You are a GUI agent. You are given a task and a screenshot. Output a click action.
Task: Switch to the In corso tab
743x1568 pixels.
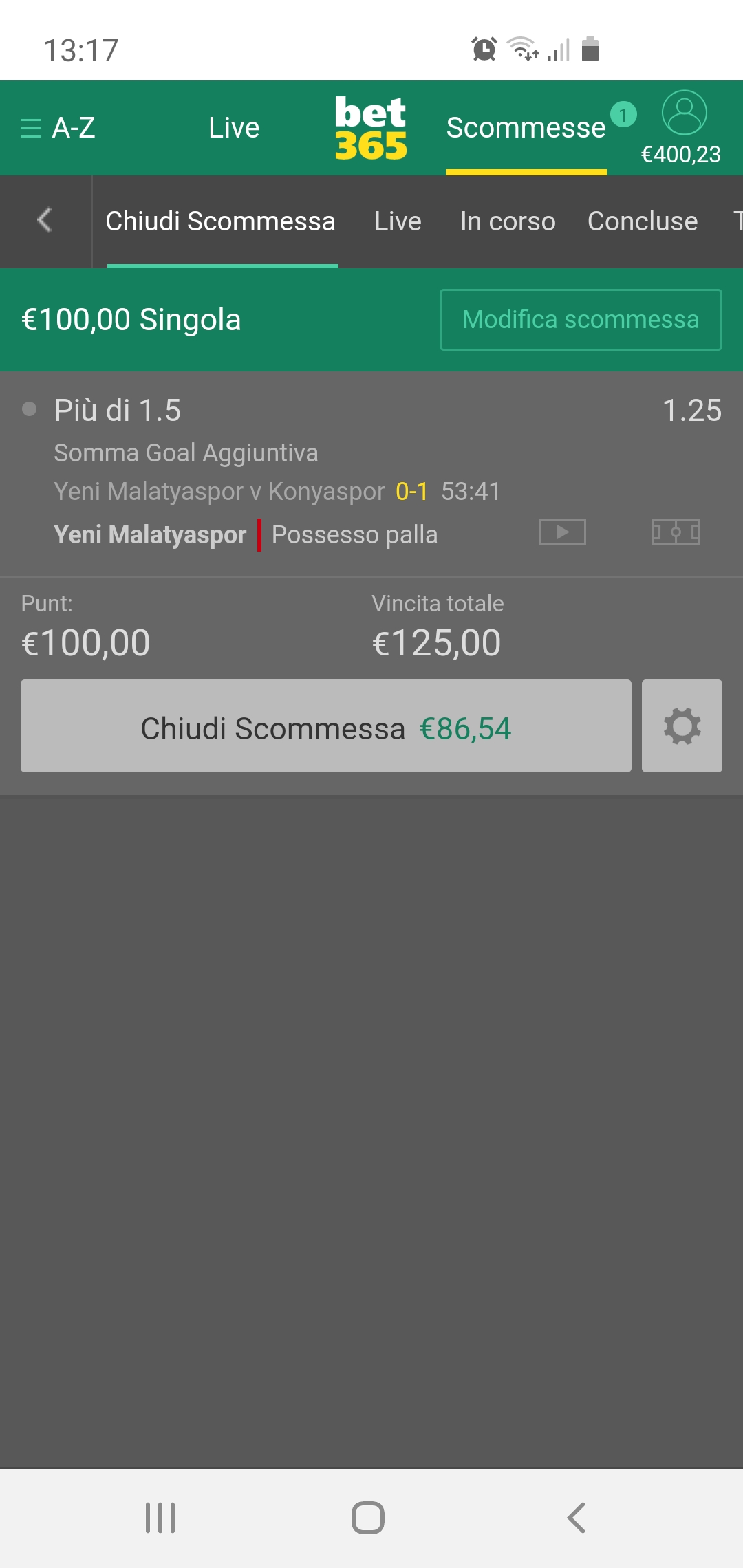(508, 221)
